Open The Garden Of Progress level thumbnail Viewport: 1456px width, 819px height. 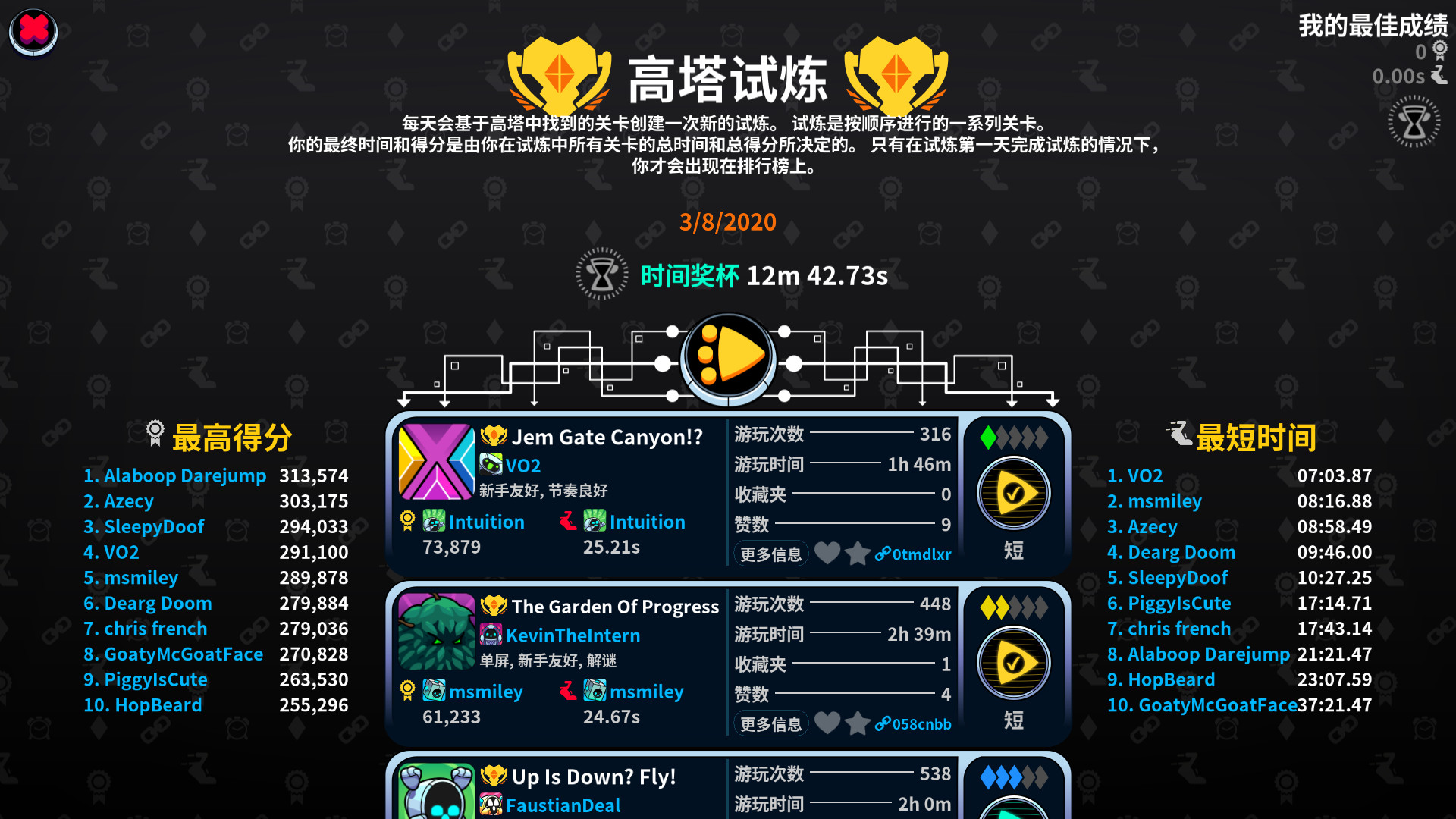click(x=436, y=631)
